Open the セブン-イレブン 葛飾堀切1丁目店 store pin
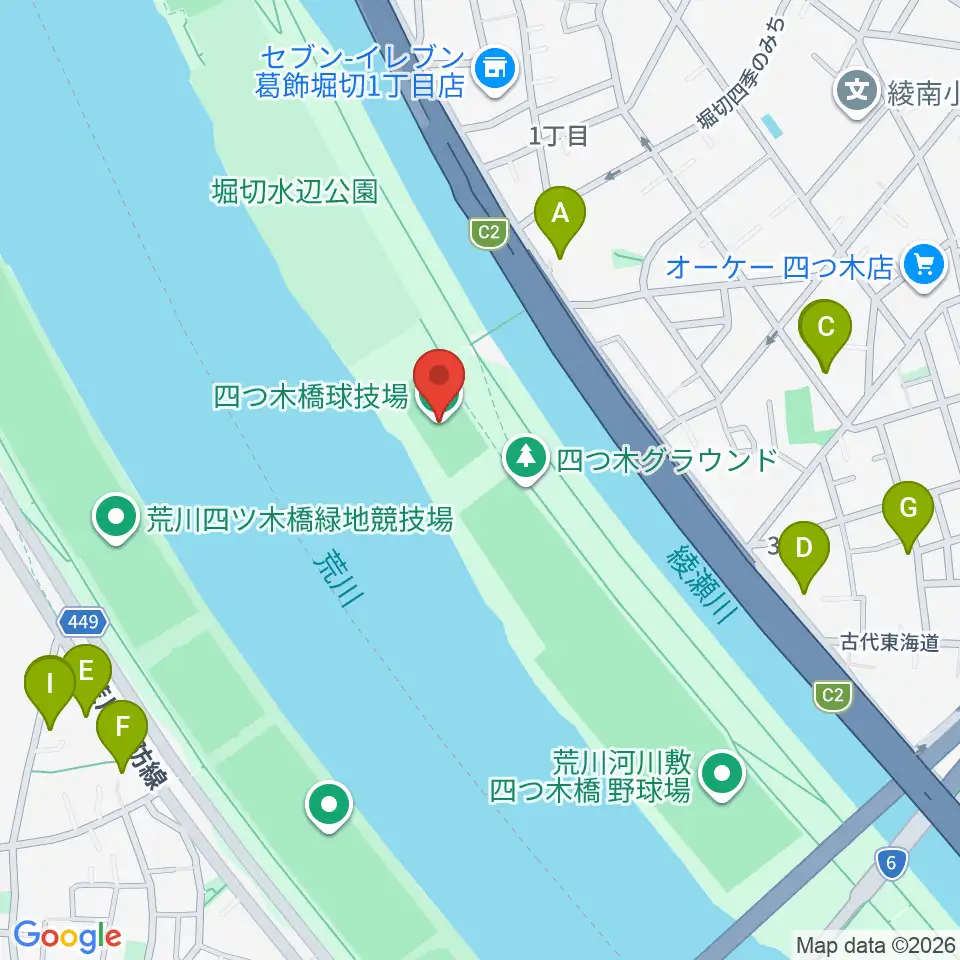This screenshot has height=960, width=960. (x=497, y=72)
